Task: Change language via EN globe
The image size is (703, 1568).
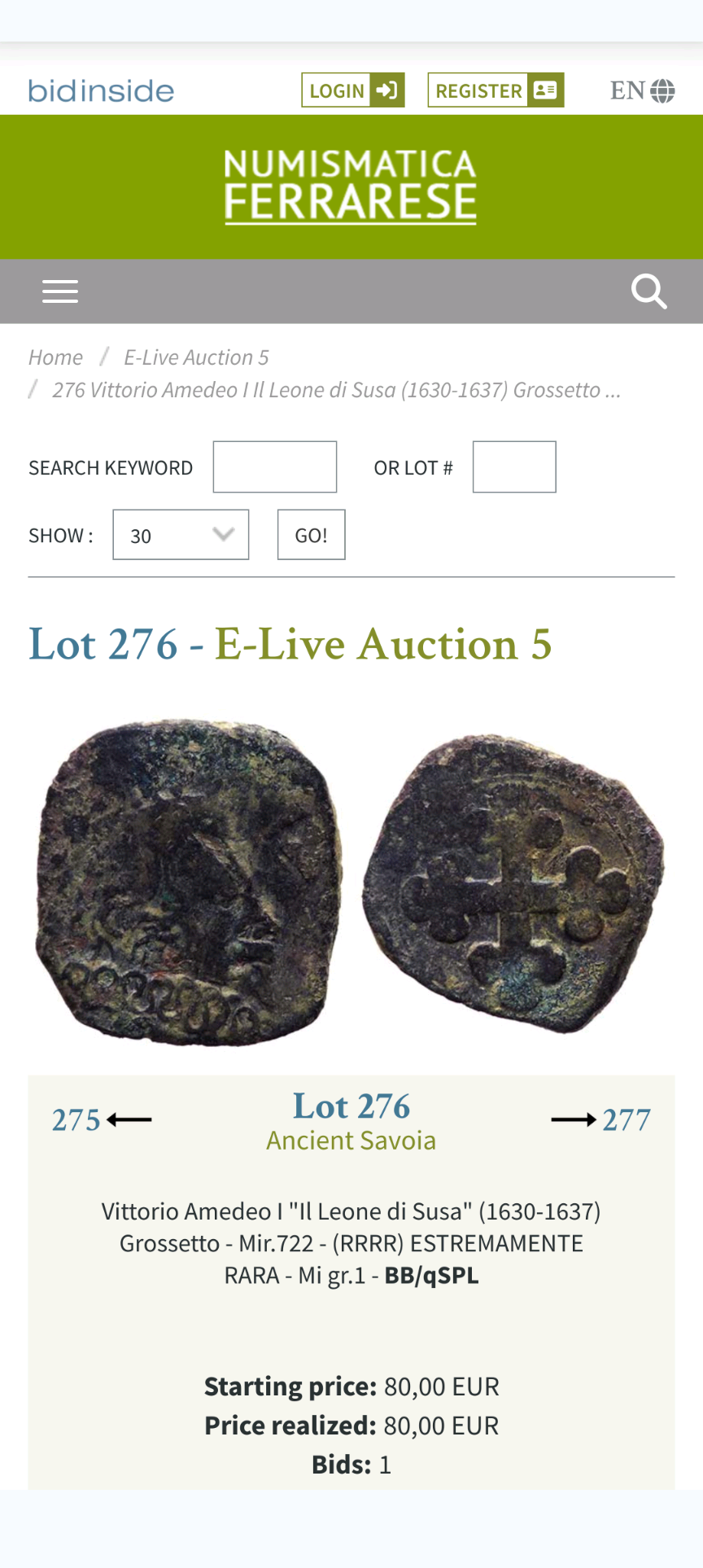Action: [x=642, y=90]
